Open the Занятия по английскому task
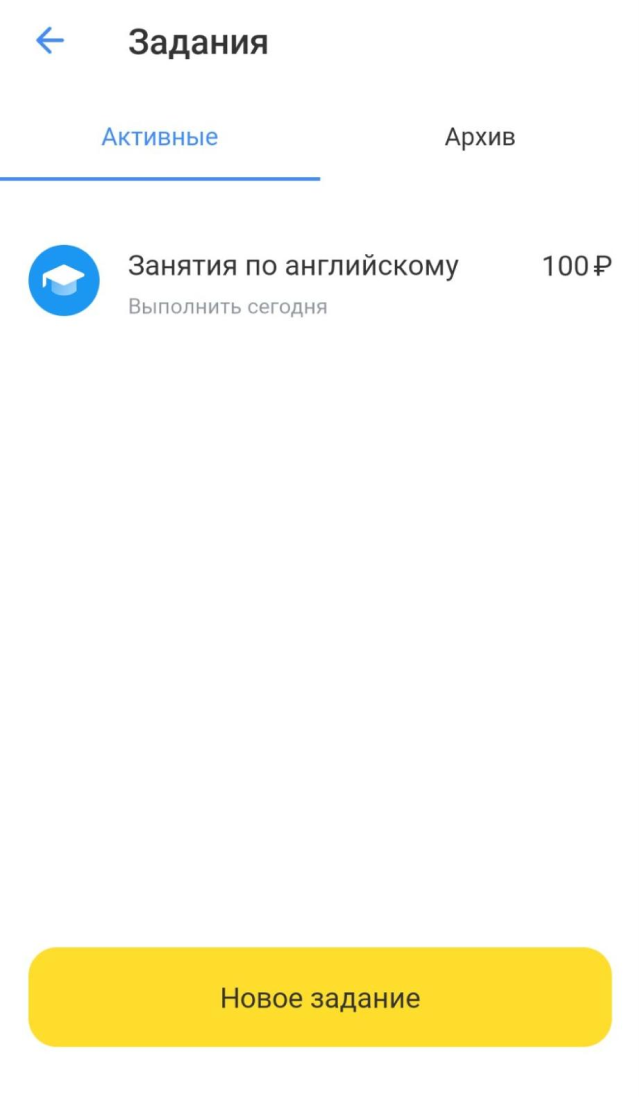 (293, 280)
